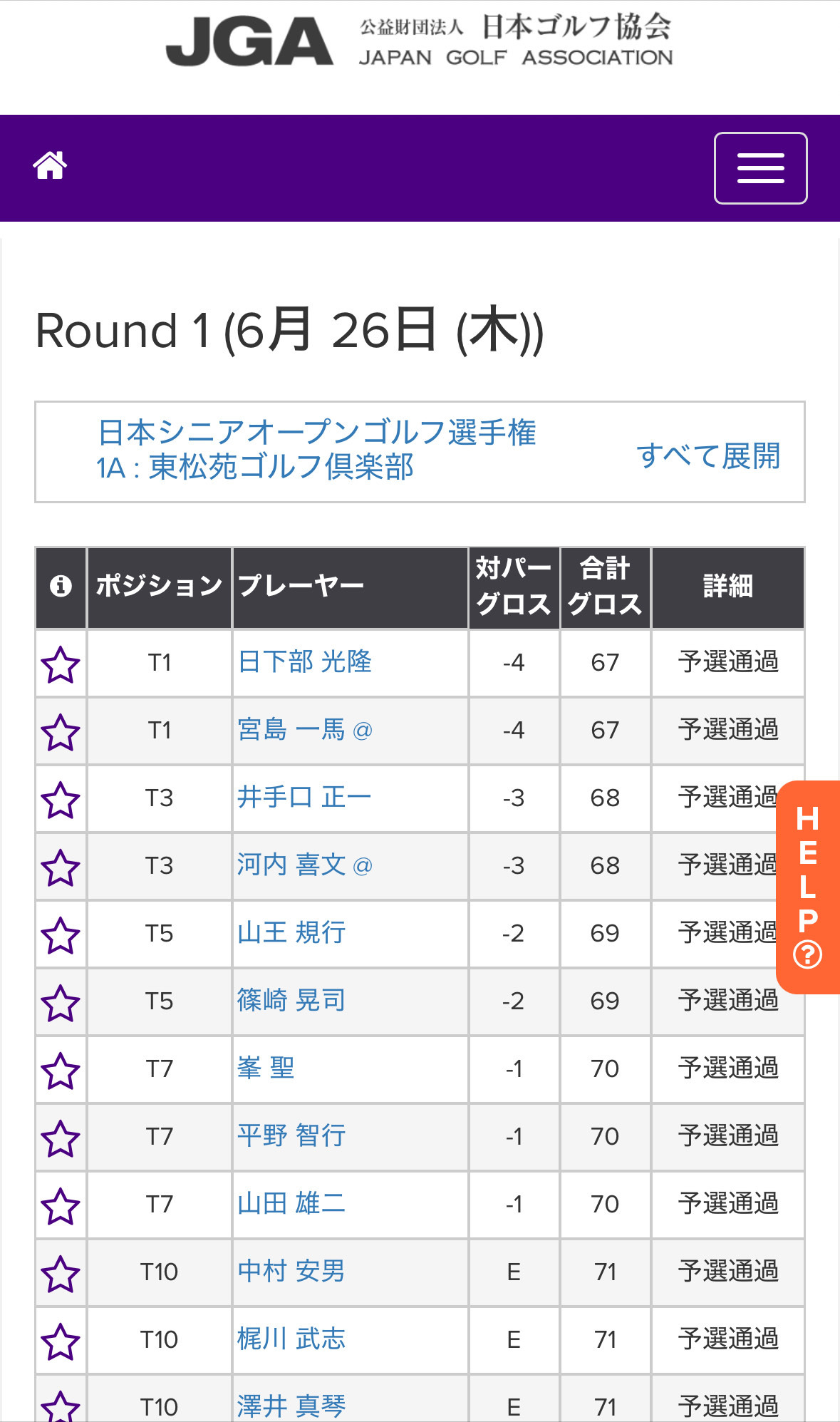The height and width of the screenshot is (1422, 840).
Task: Open 山田 雄二 scorecard
Action: point(291,1204)
